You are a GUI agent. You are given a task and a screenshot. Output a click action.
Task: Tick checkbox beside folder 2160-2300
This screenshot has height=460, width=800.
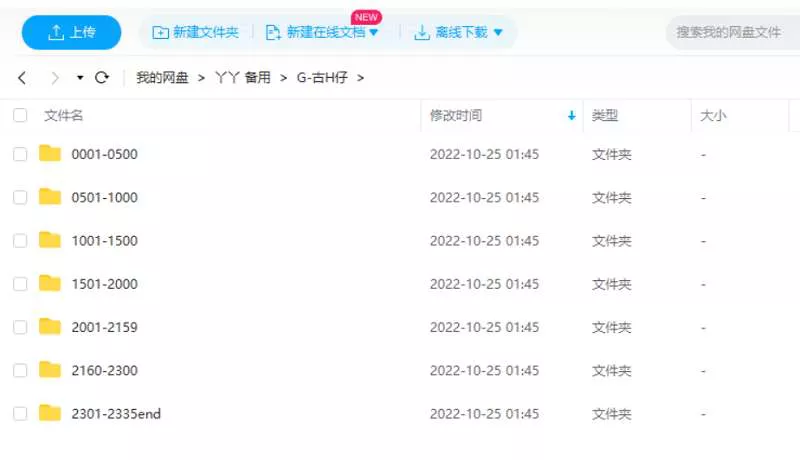pos(20,370)
